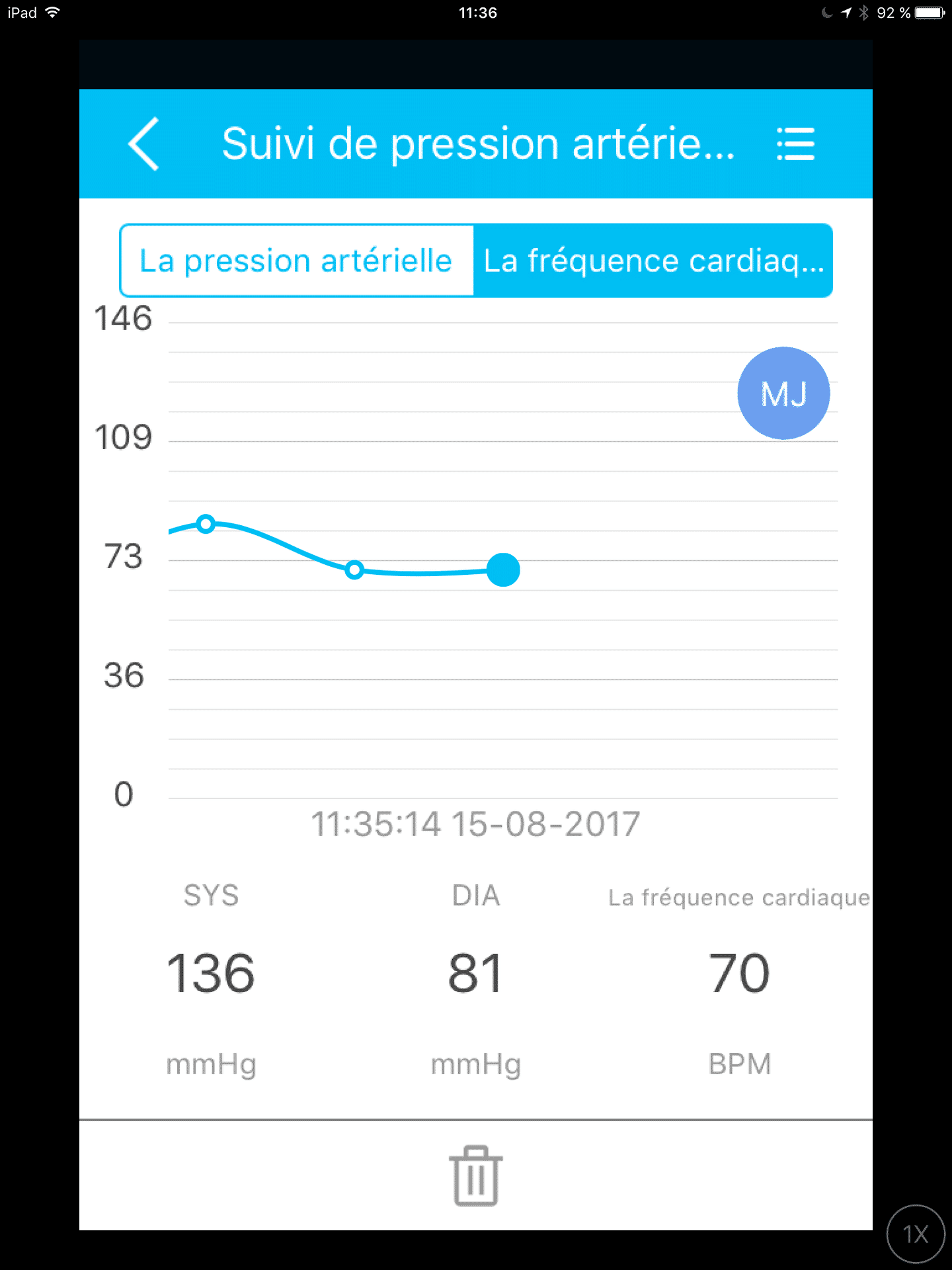The height and width of the screenshot is (1270, 952).
Task: Select the middle data point on the chart
Action: coord(354,570)
